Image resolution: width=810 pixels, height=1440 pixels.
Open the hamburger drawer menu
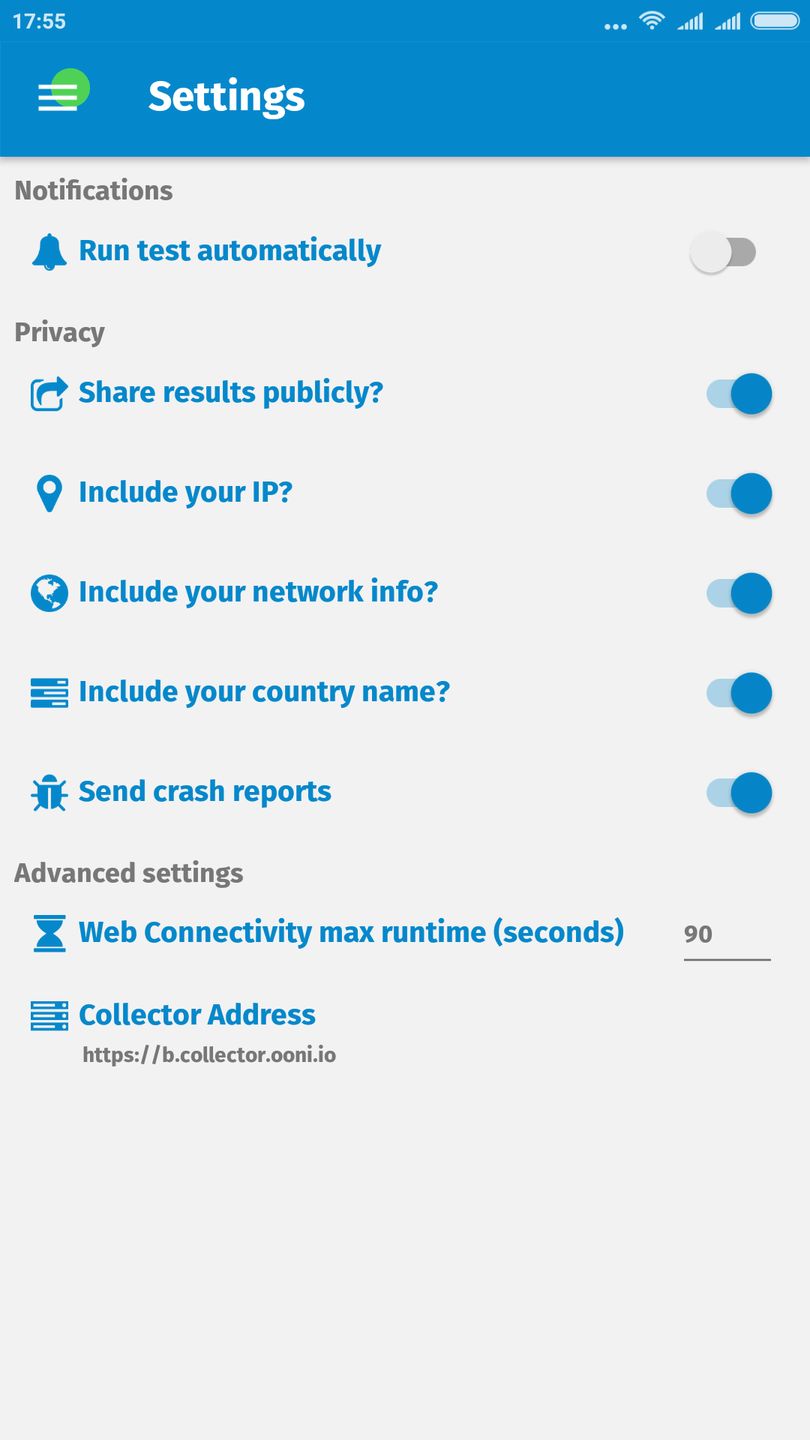pyautogui.click(x=58, y=96)
